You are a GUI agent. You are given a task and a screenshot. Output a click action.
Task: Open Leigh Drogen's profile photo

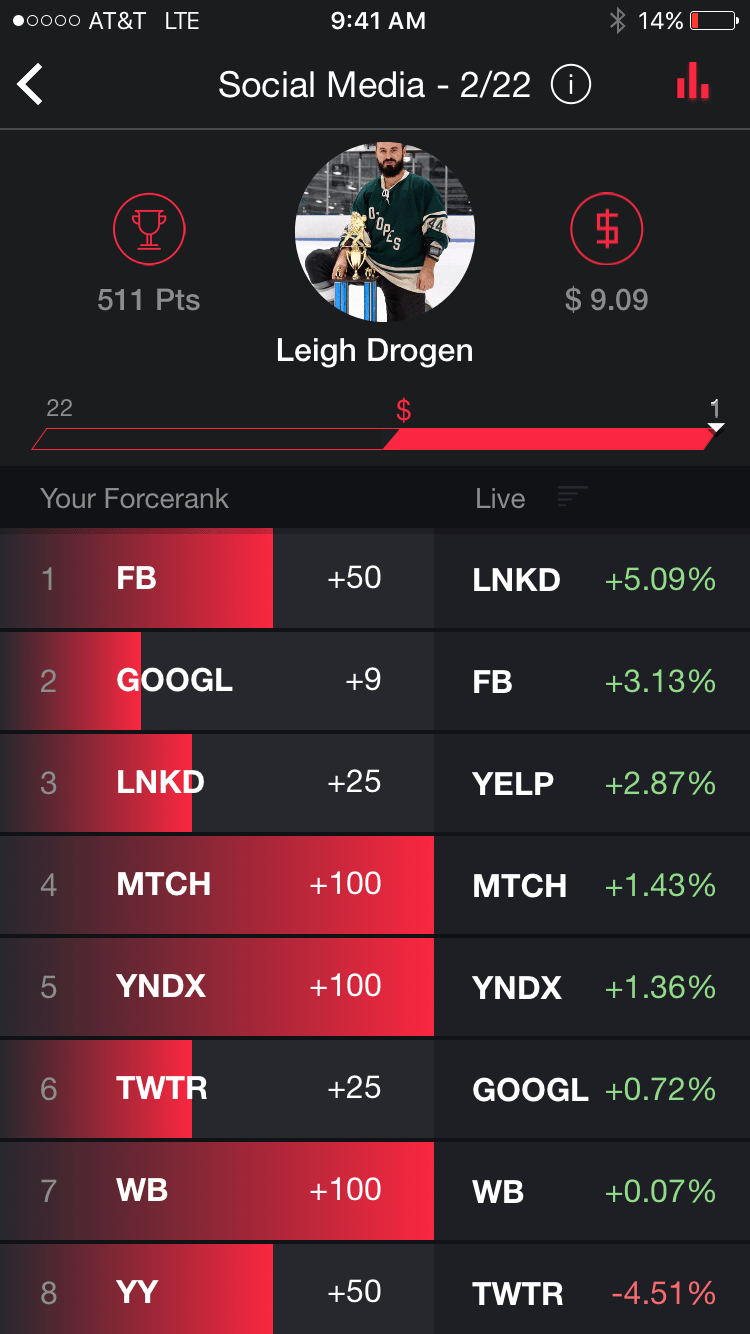384,232
